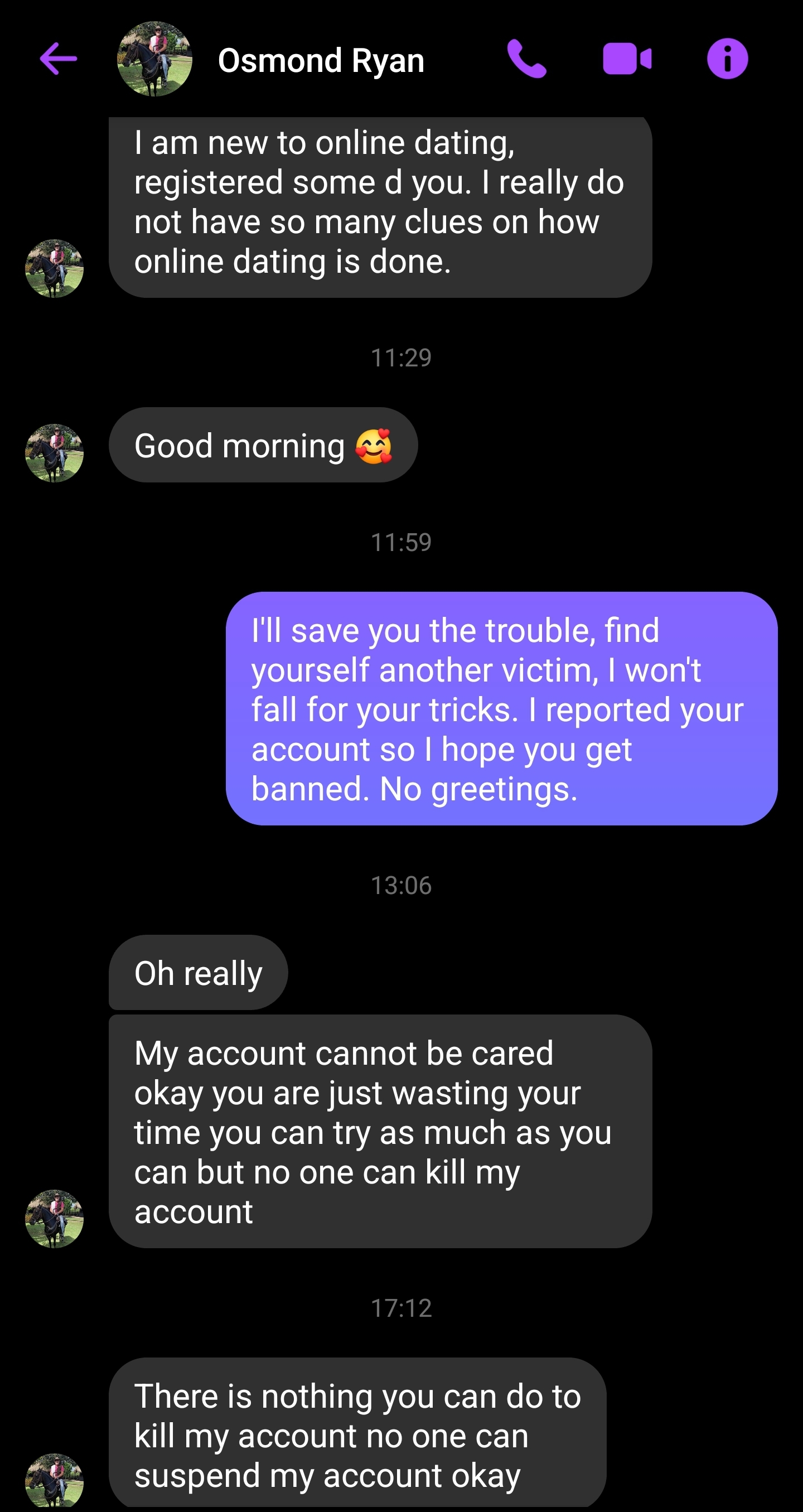
Task: Tap the avatar beside the "Good morning" message
Action: [x=54, y=453]
